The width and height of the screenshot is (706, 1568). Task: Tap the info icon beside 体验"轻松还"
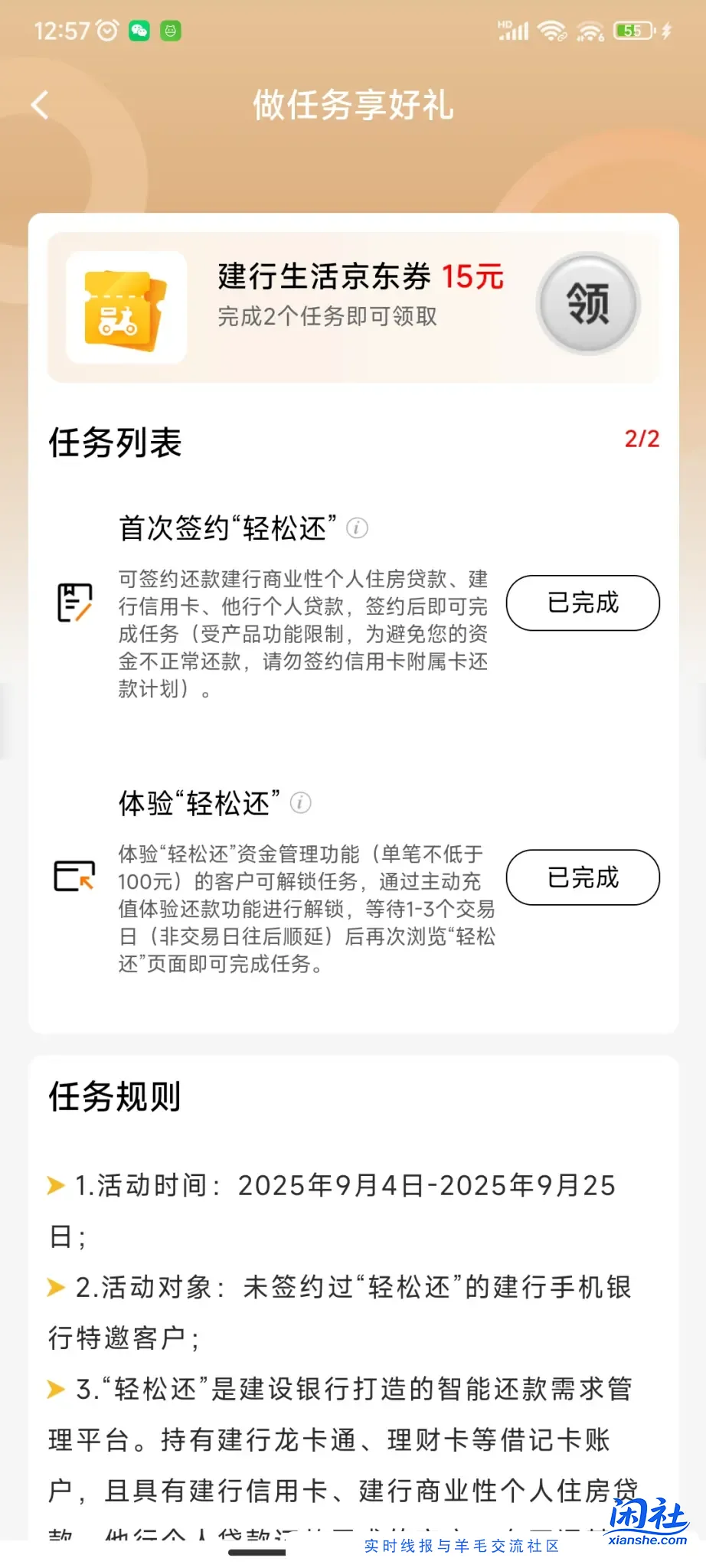tap(301, 803)
